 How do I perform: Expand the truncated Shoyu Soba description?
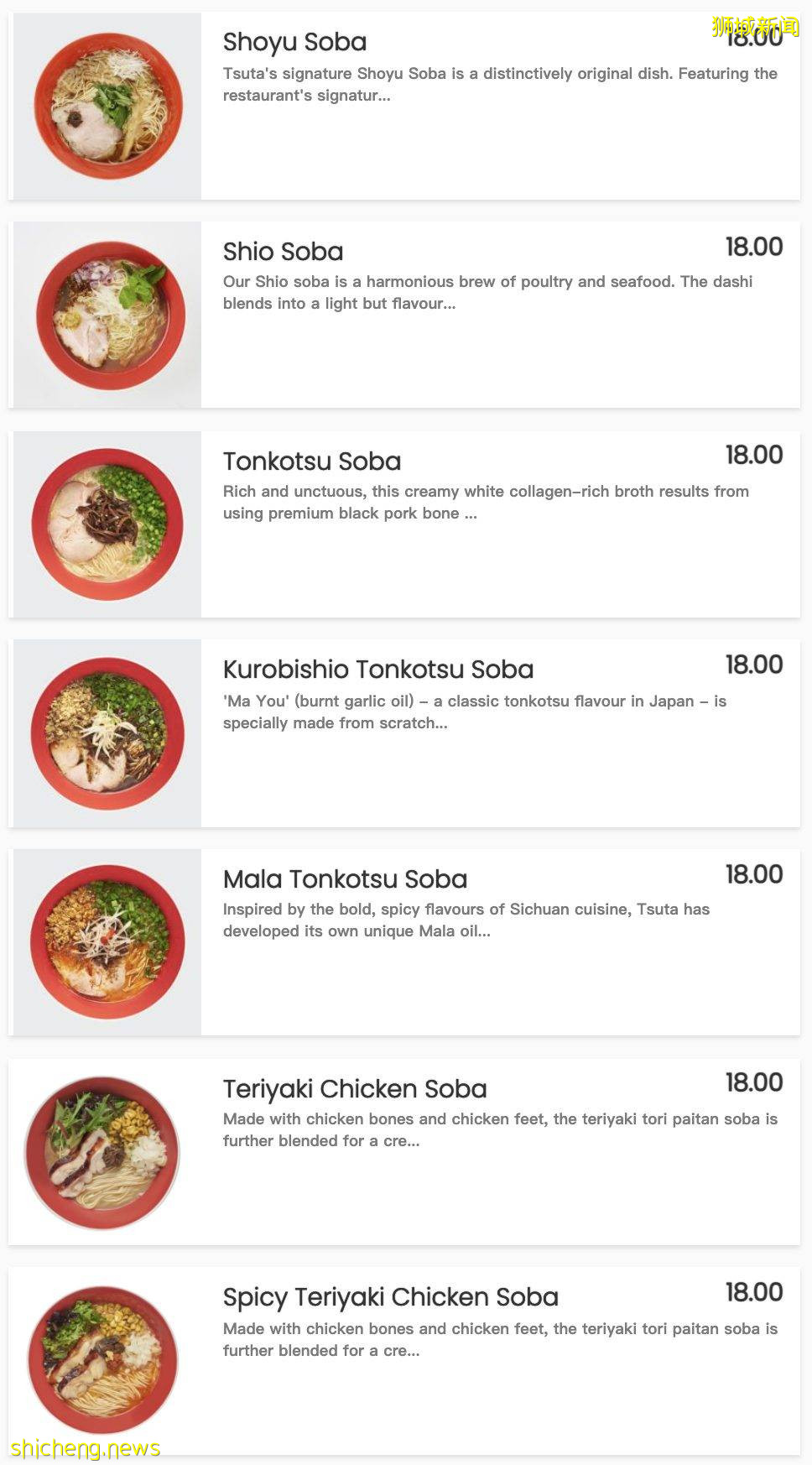coord(499,84)
